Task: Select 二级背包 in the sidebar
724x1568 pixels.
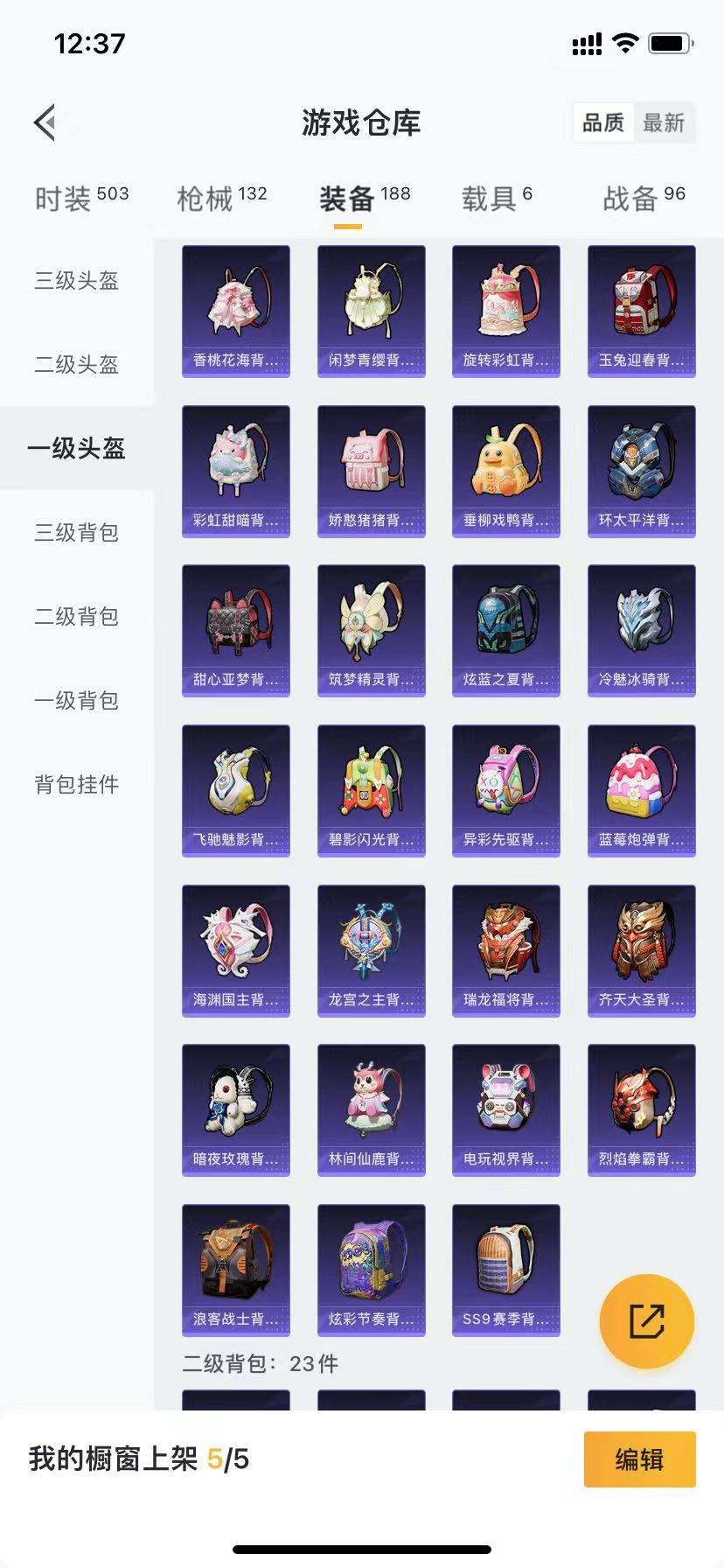Action: pyautogui.click(x=76, y=617)
